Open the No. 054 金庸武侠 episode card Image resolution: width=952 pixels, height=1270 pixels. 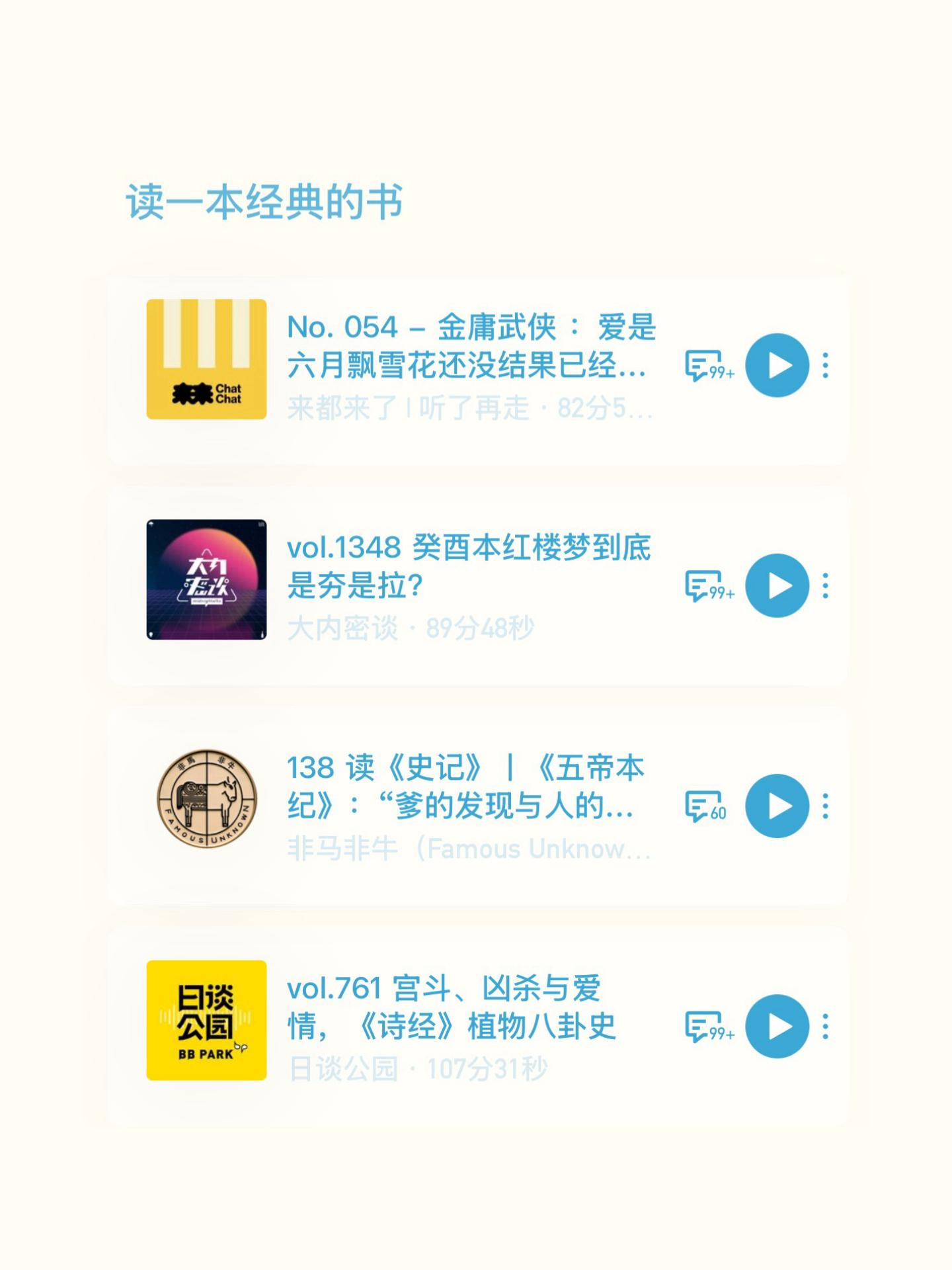click(478, 370)
